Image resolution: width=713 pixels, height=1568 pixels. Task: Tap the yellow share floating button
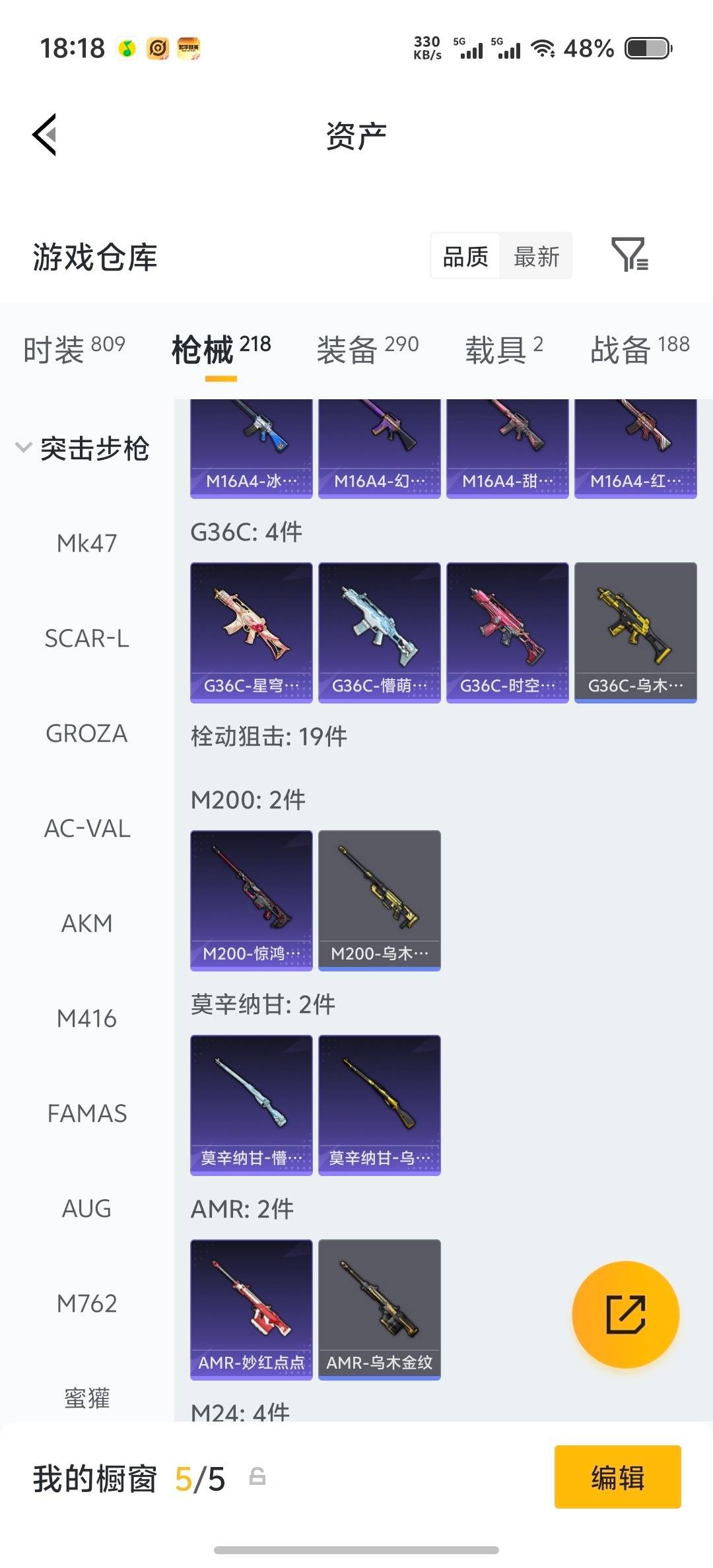tap(625, 1315)
